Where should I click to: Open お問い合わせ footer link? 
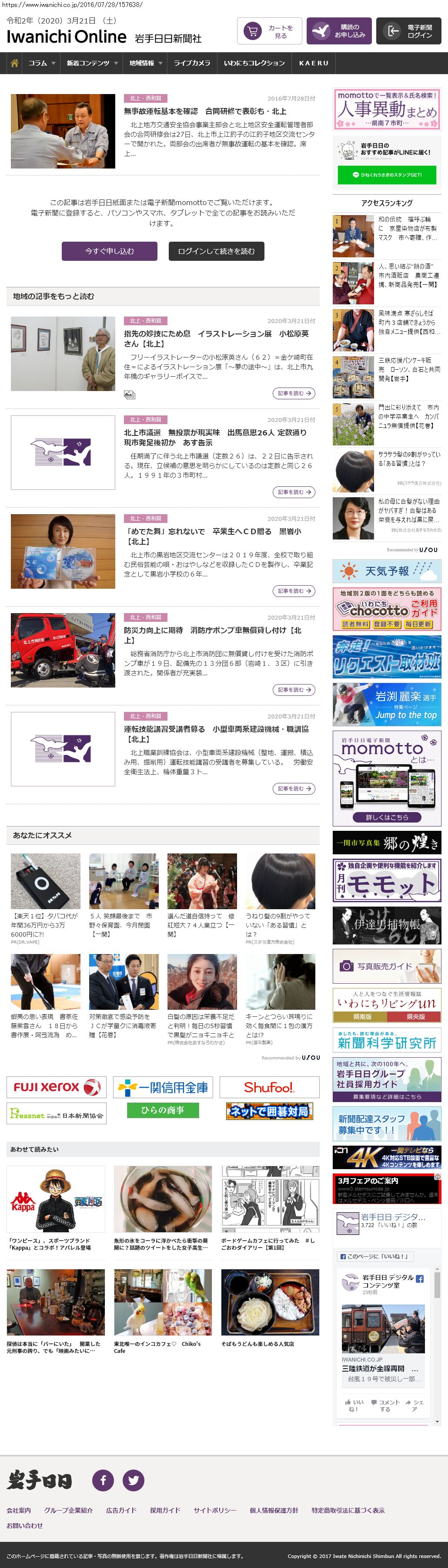(24, 1525)
